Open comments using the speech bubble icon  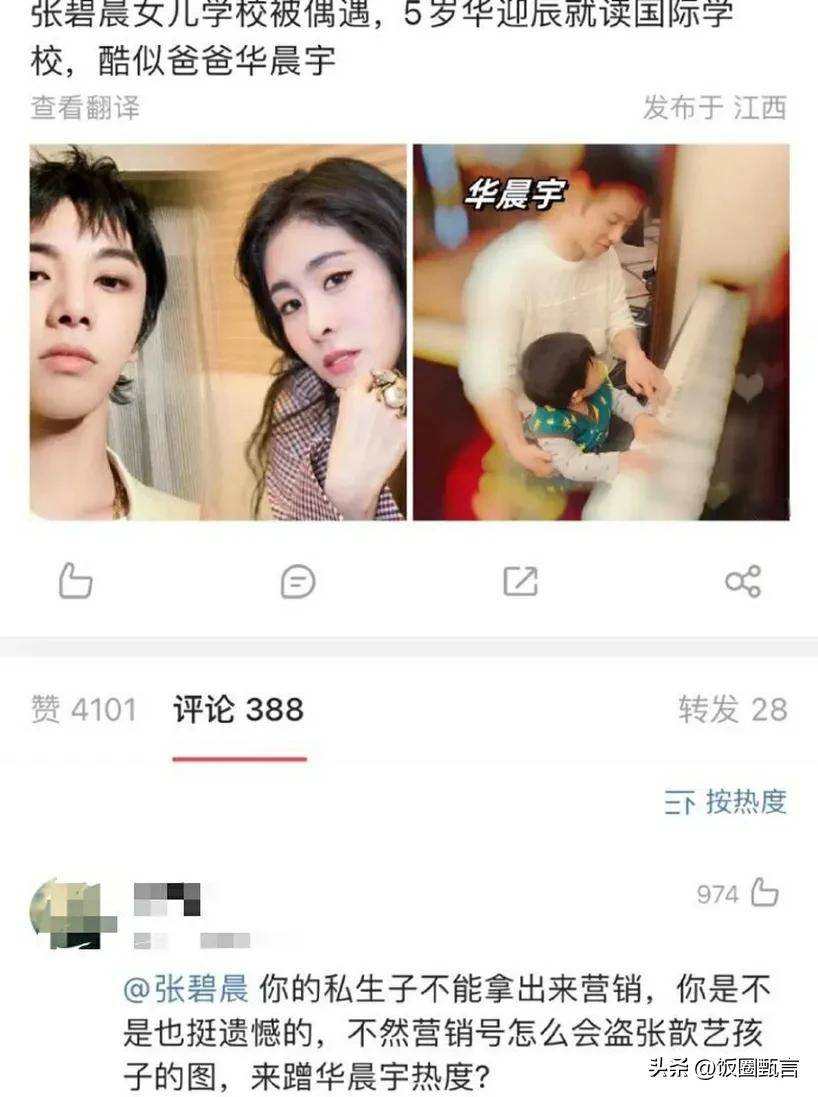(x=299, y=581)
